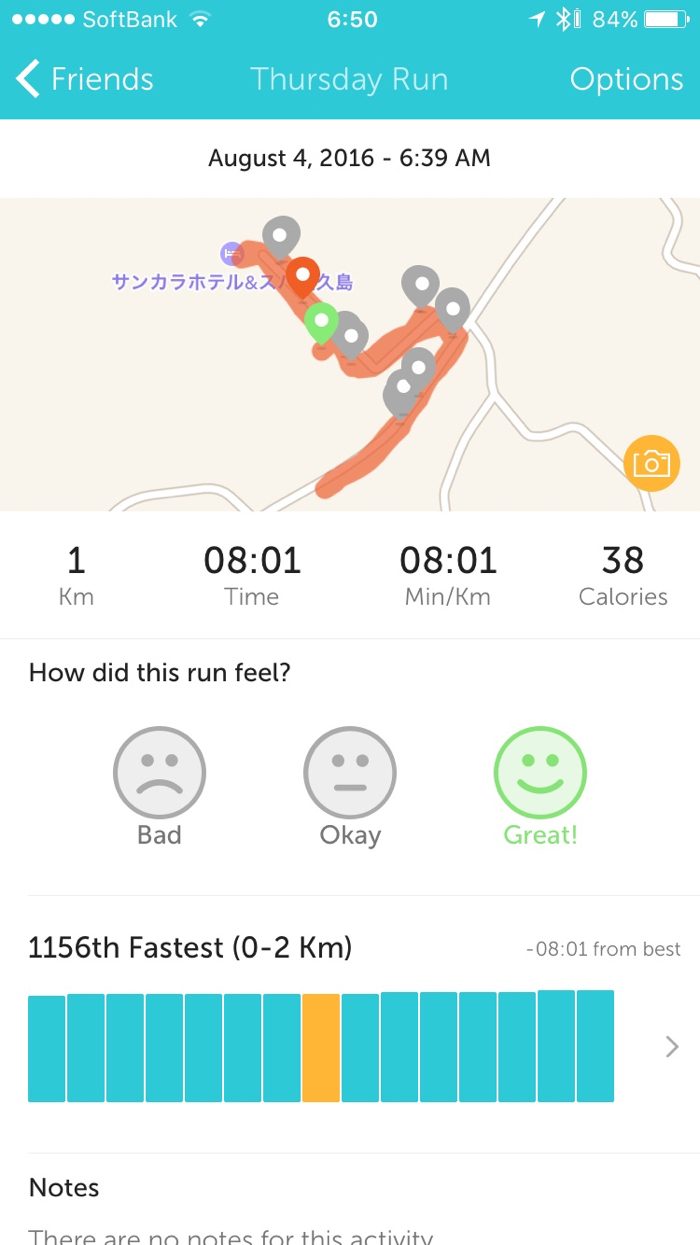Open the Options menu
This screenshot has height=1245, width=700.
coord(626,79)
